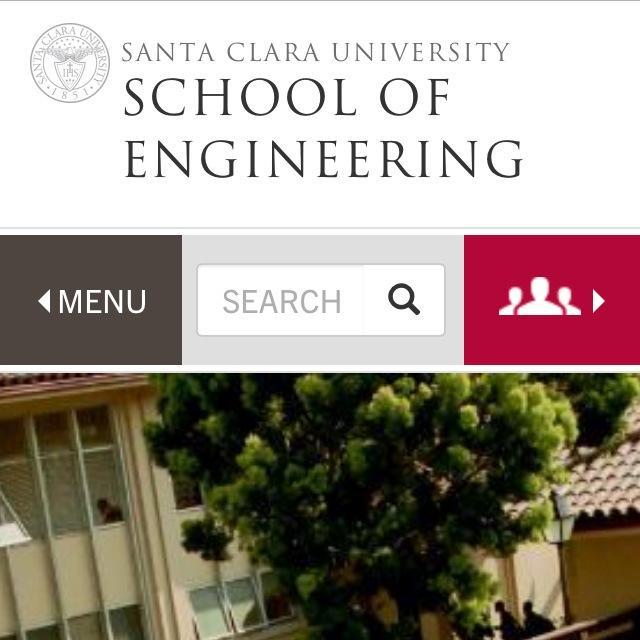Open the MENU drawer
Screen dimensions: 640x640
(x=91, y=301)
